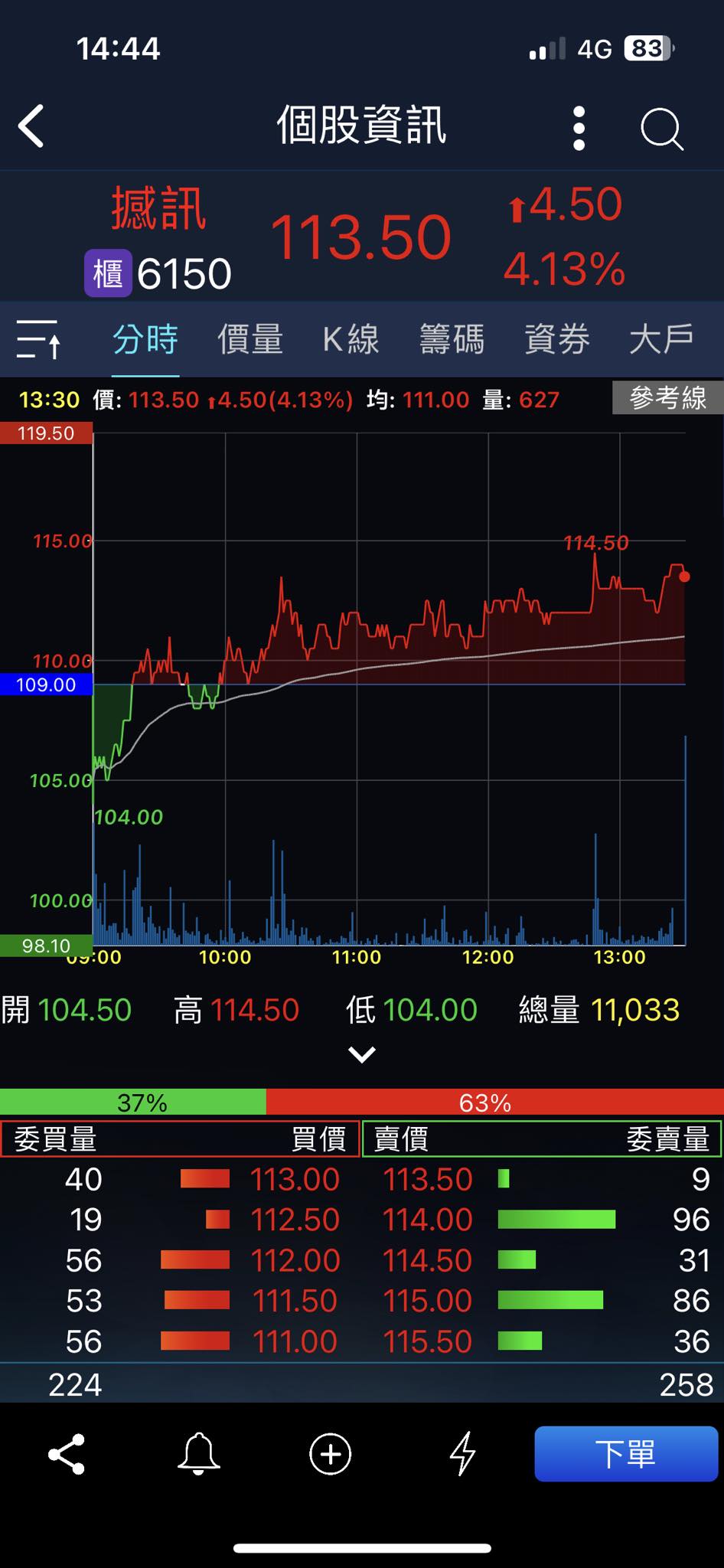Image resolution: width=724 pixels, height=1568 pixels.
Task: Tap the 參考線 button on the chart
Action: point(667,398)
